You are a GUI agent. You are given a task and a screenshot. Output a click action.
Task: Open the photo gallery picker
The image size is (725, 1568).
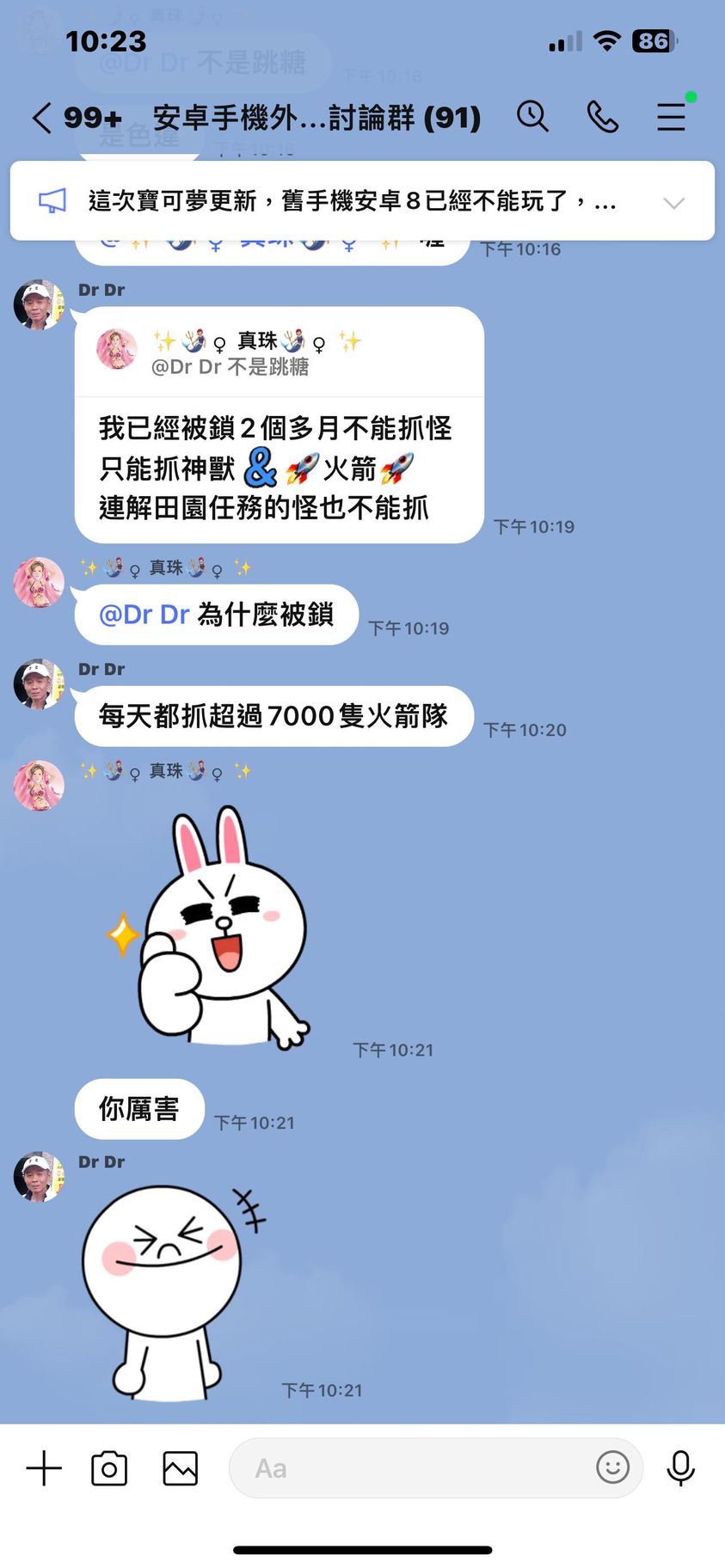point(180,1467)
